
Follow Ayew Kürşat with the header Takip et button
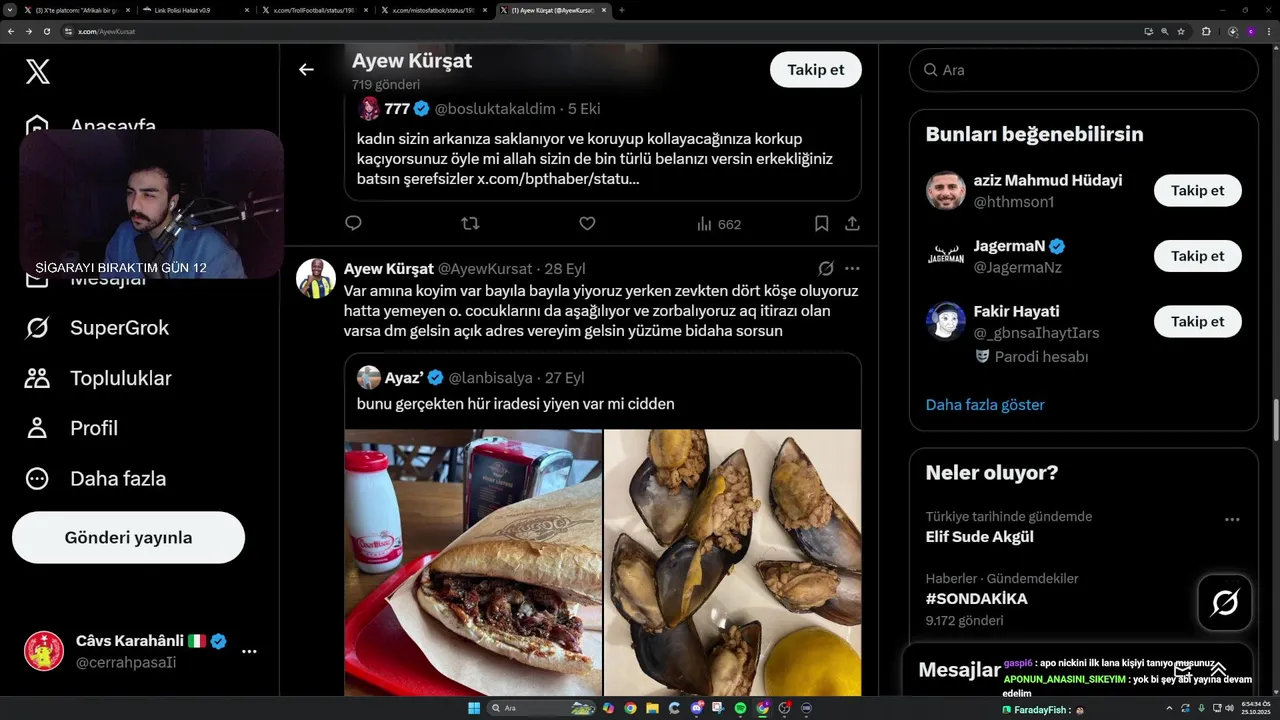click(815, 69)
